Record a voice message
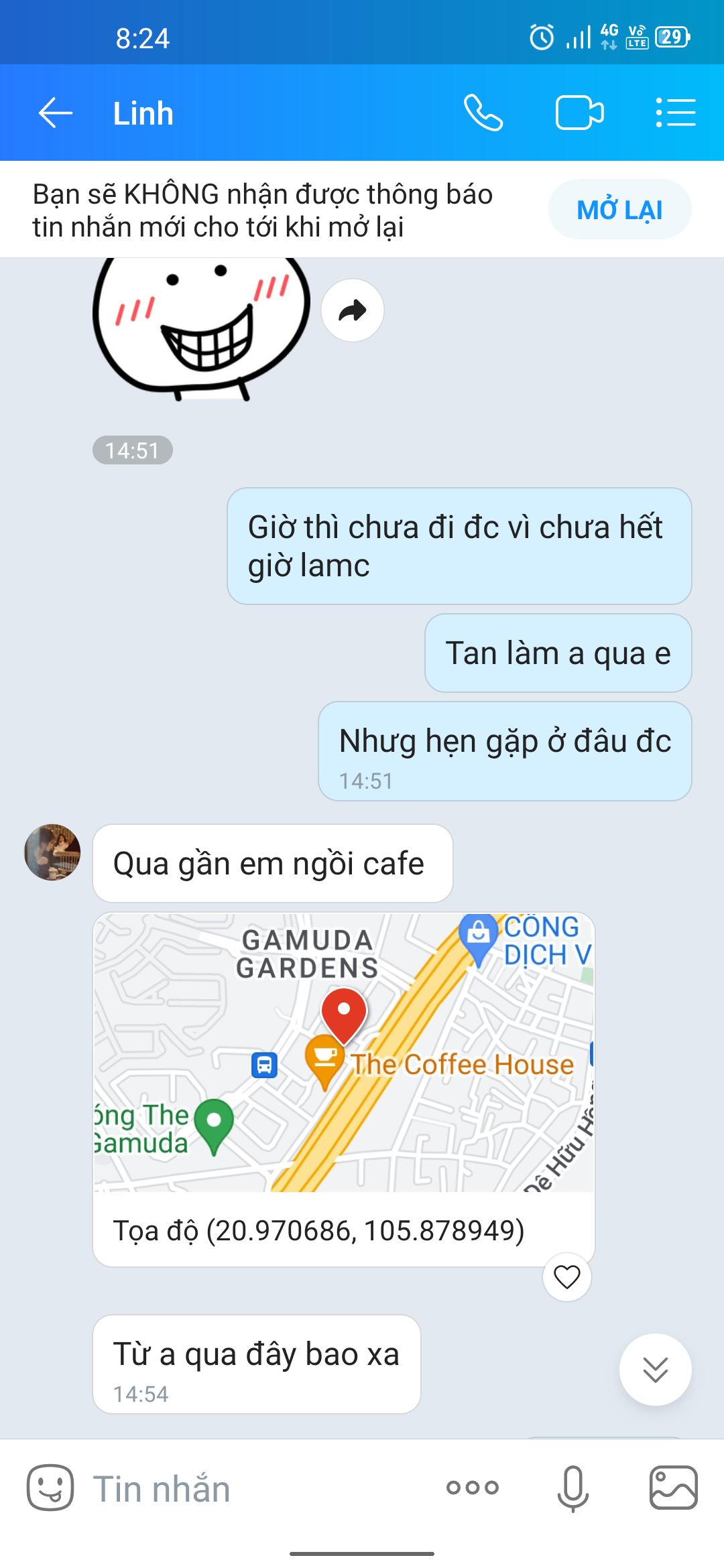The width and height of the screenshot is (724, 1568). pyautogui.click(x=573, y=1488)
